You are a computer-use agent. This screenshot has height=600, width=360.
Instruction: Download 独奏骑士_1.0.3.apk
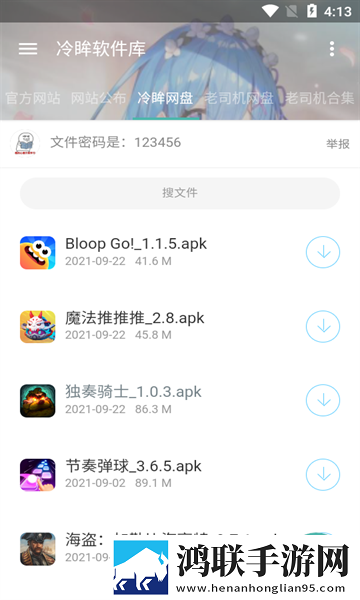point(323,400)
